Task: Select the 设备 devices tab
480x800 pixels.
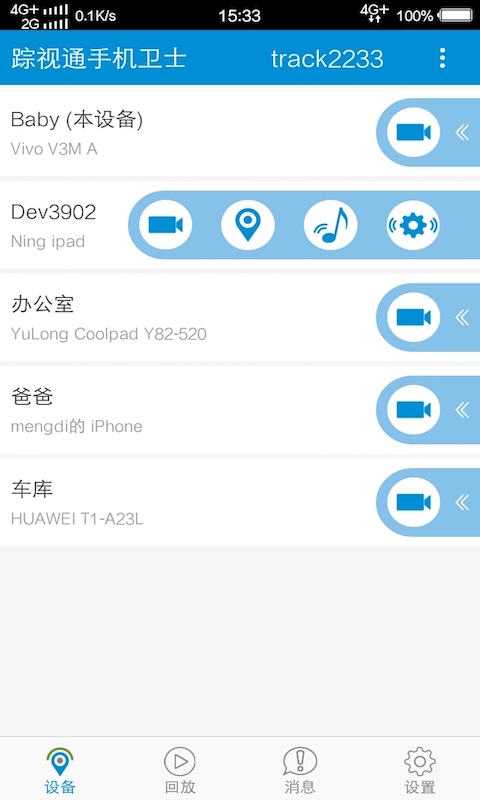Action: [x=60, y=770]
